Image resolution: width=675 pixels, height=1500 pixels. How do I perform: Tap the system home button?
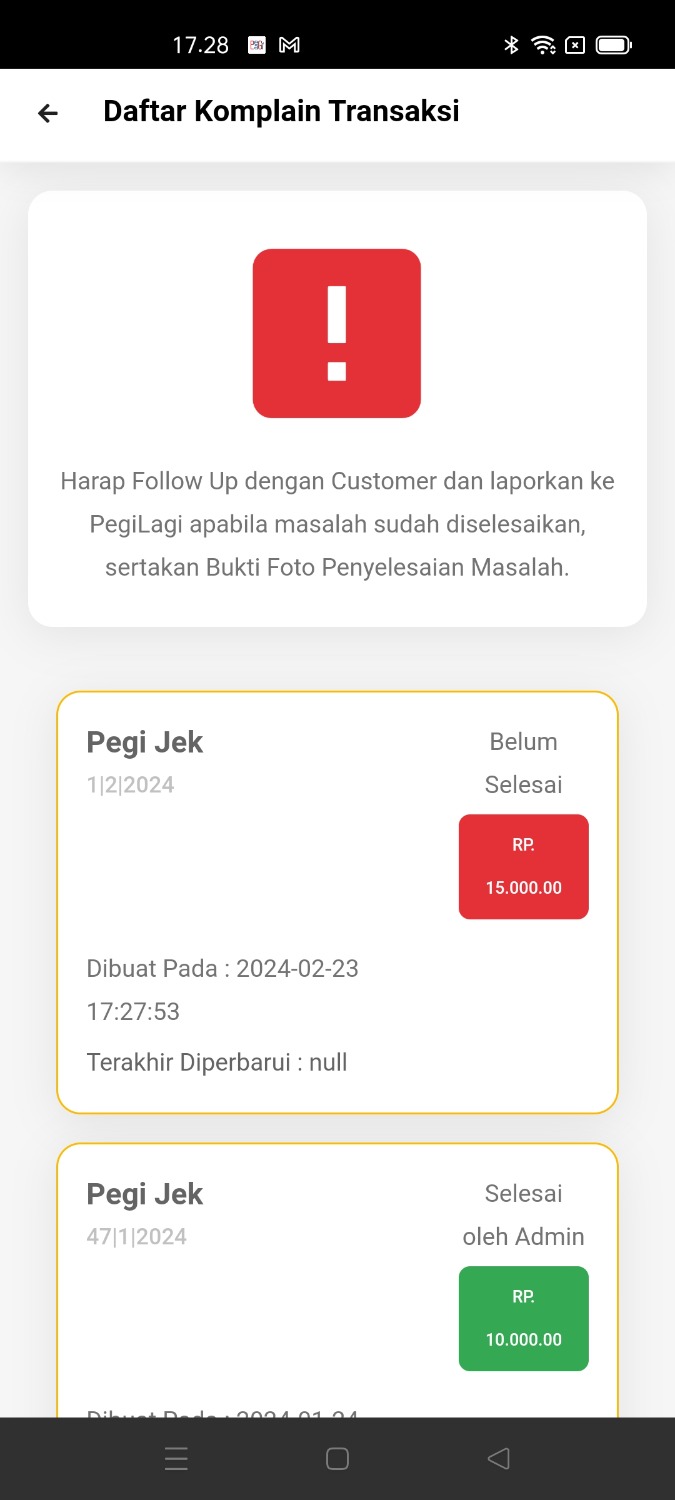pos(337,1459)
